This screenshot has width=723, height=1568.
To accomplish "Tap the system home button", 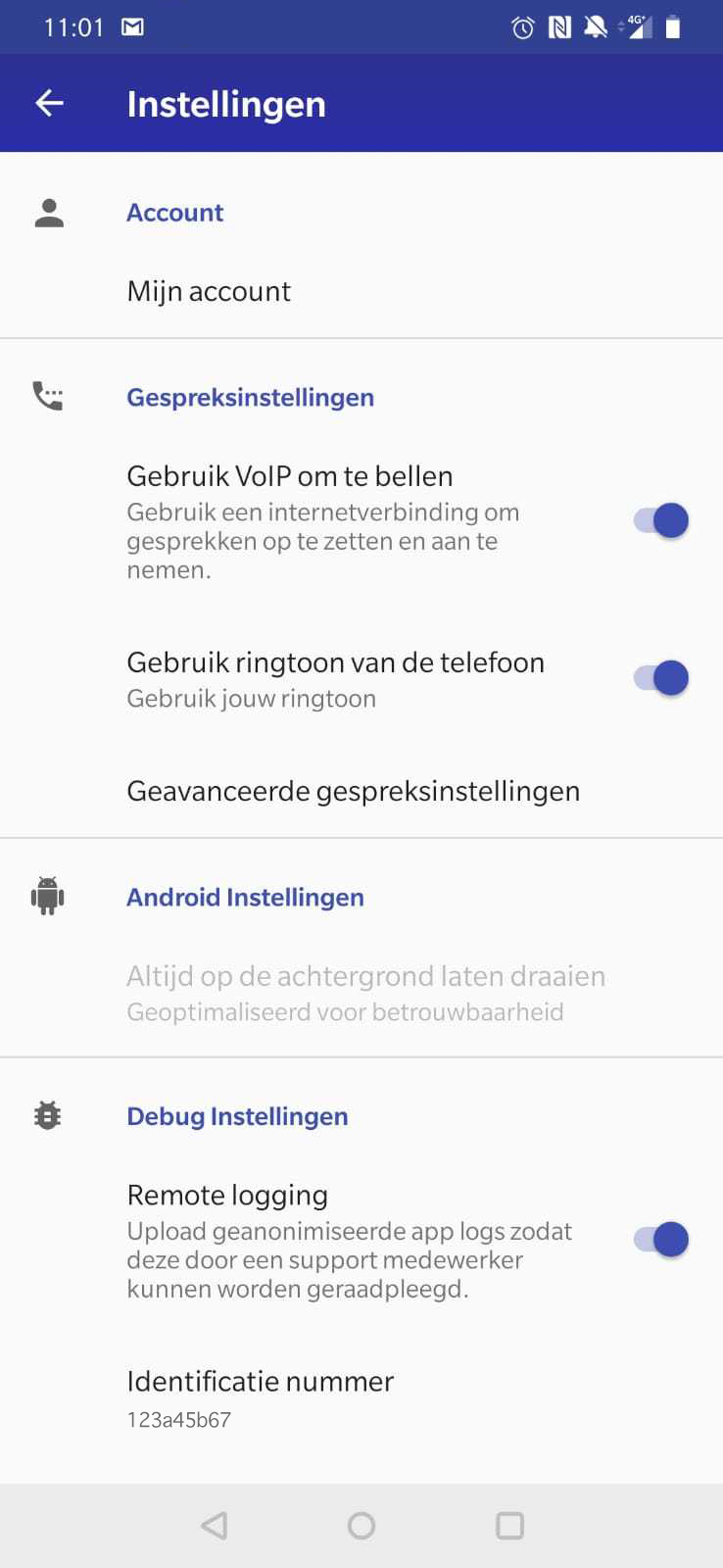I will tap(361, 1525).
